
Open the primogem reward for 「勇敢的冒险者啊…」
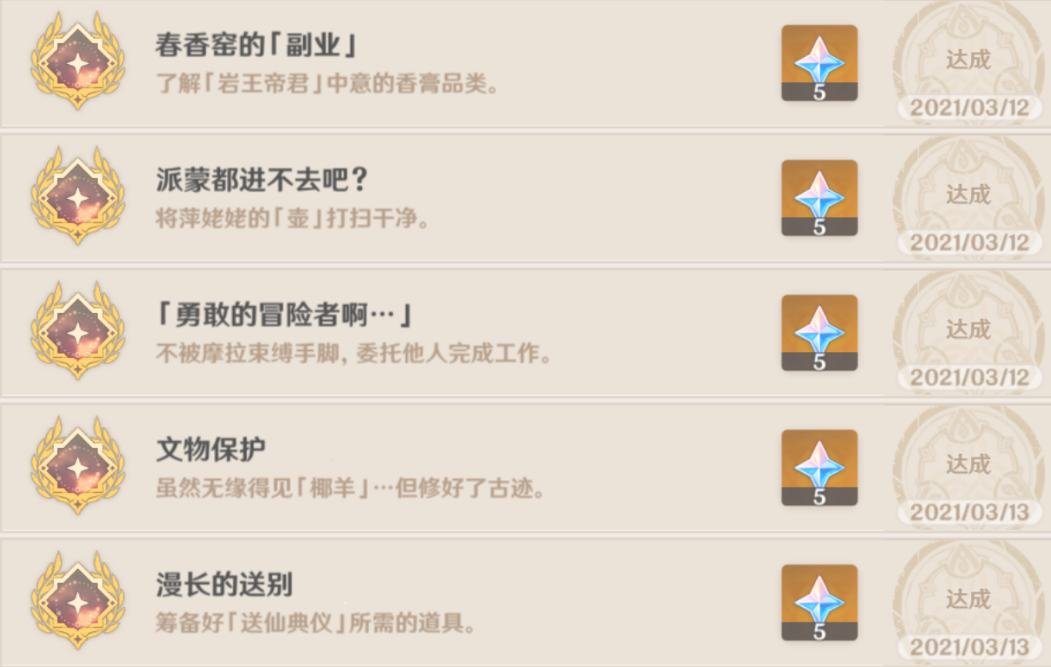819,333
